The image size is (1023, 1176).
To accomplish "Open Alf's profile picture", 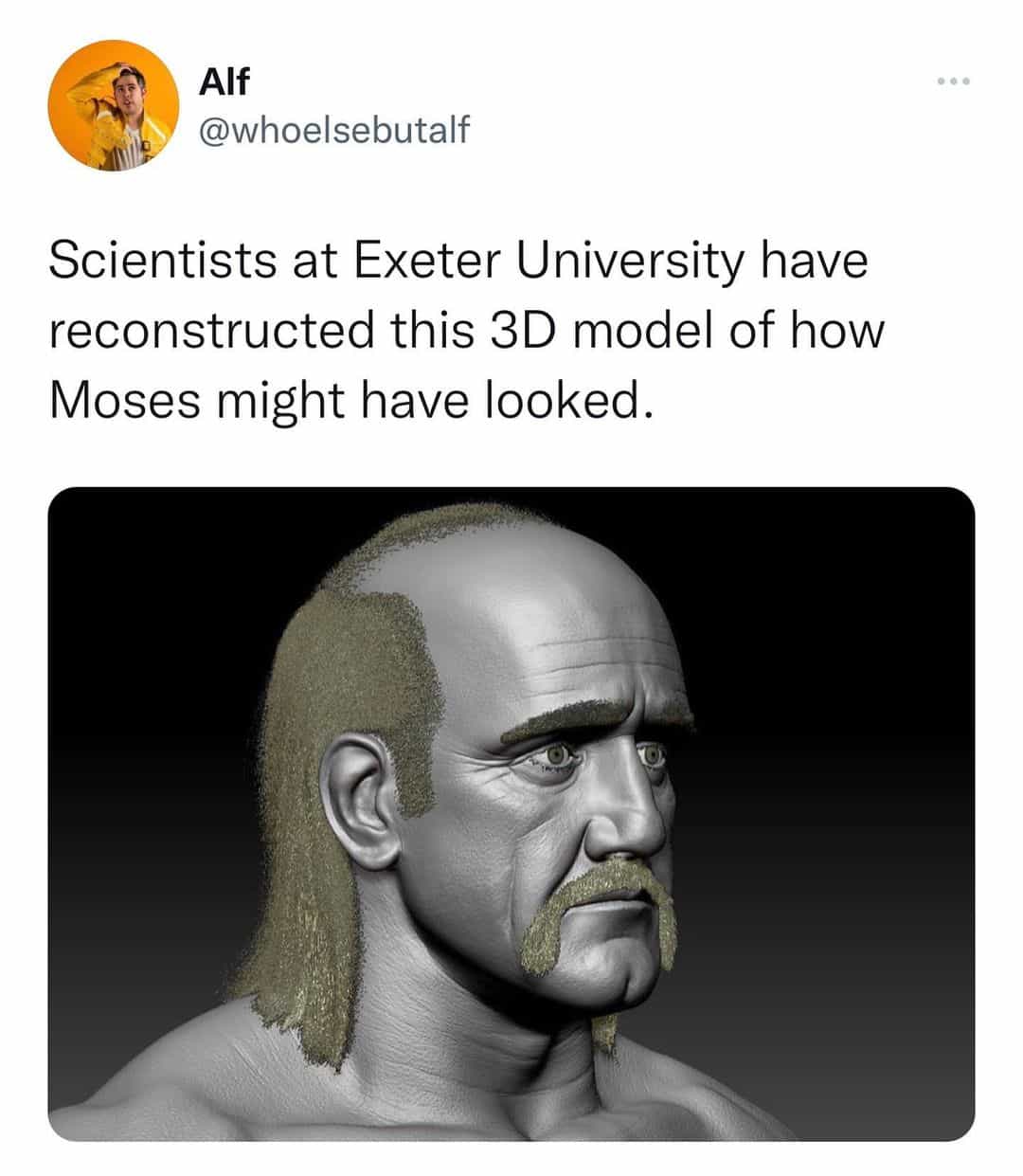I will [115, 105].
